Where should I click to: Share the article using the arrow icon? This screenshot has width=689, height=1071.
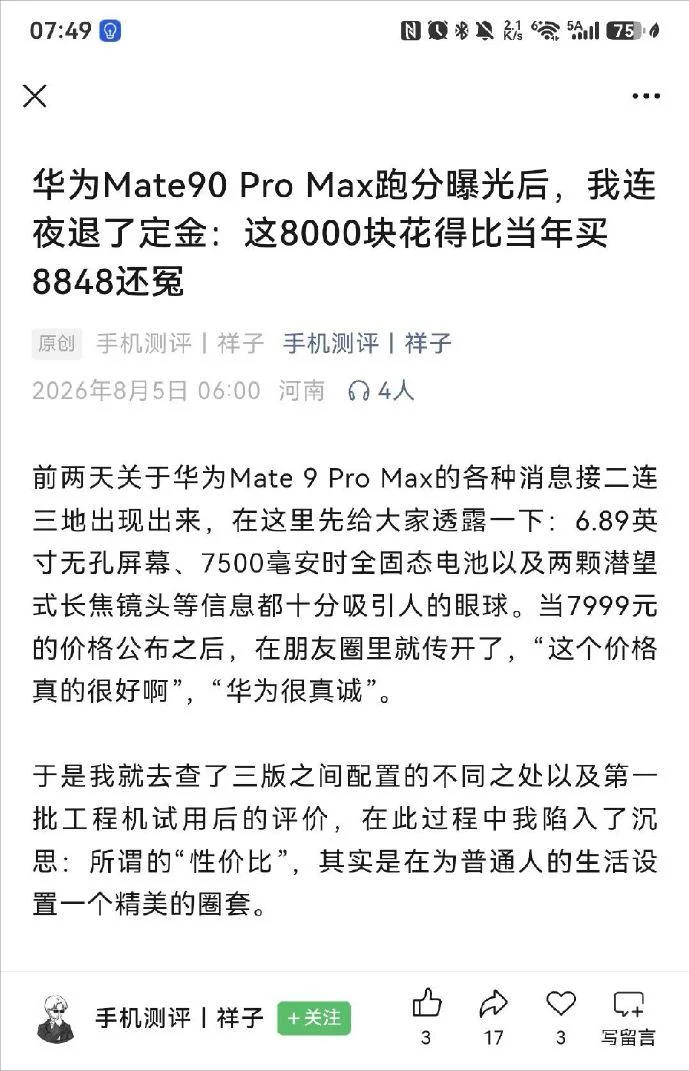coord(494,1003)
